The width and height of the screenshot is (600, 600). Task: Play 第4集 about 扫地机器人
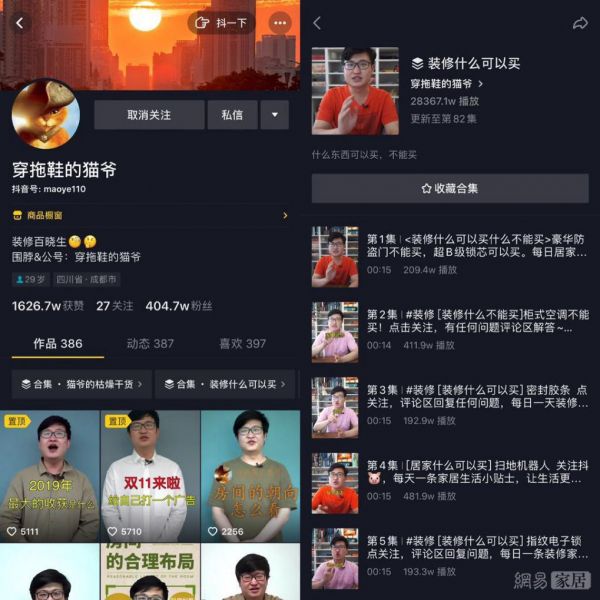click(450, 482)
